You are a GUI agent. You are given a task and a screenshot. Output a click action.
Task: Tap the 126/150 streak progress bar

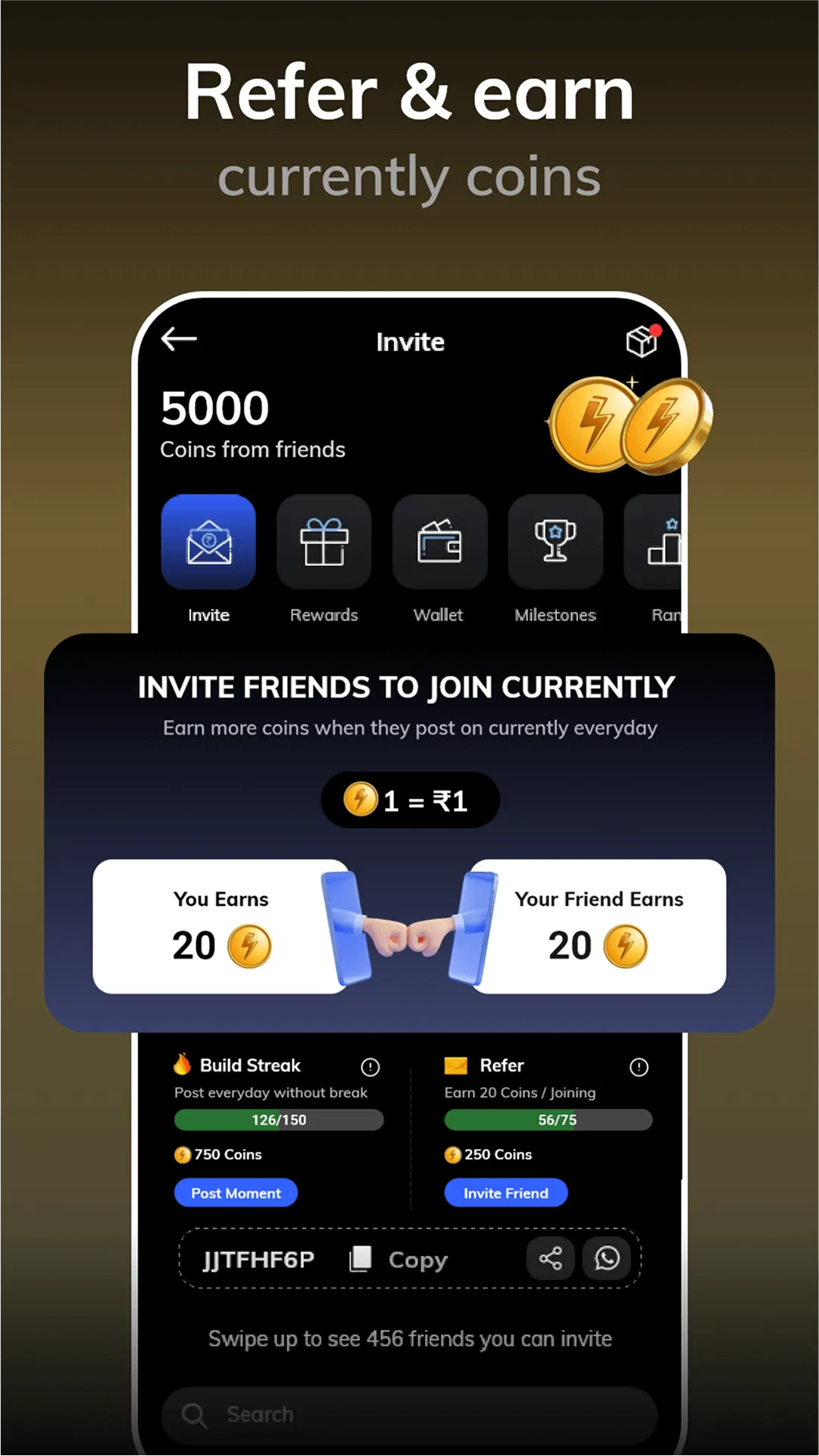coord(278,1119)
